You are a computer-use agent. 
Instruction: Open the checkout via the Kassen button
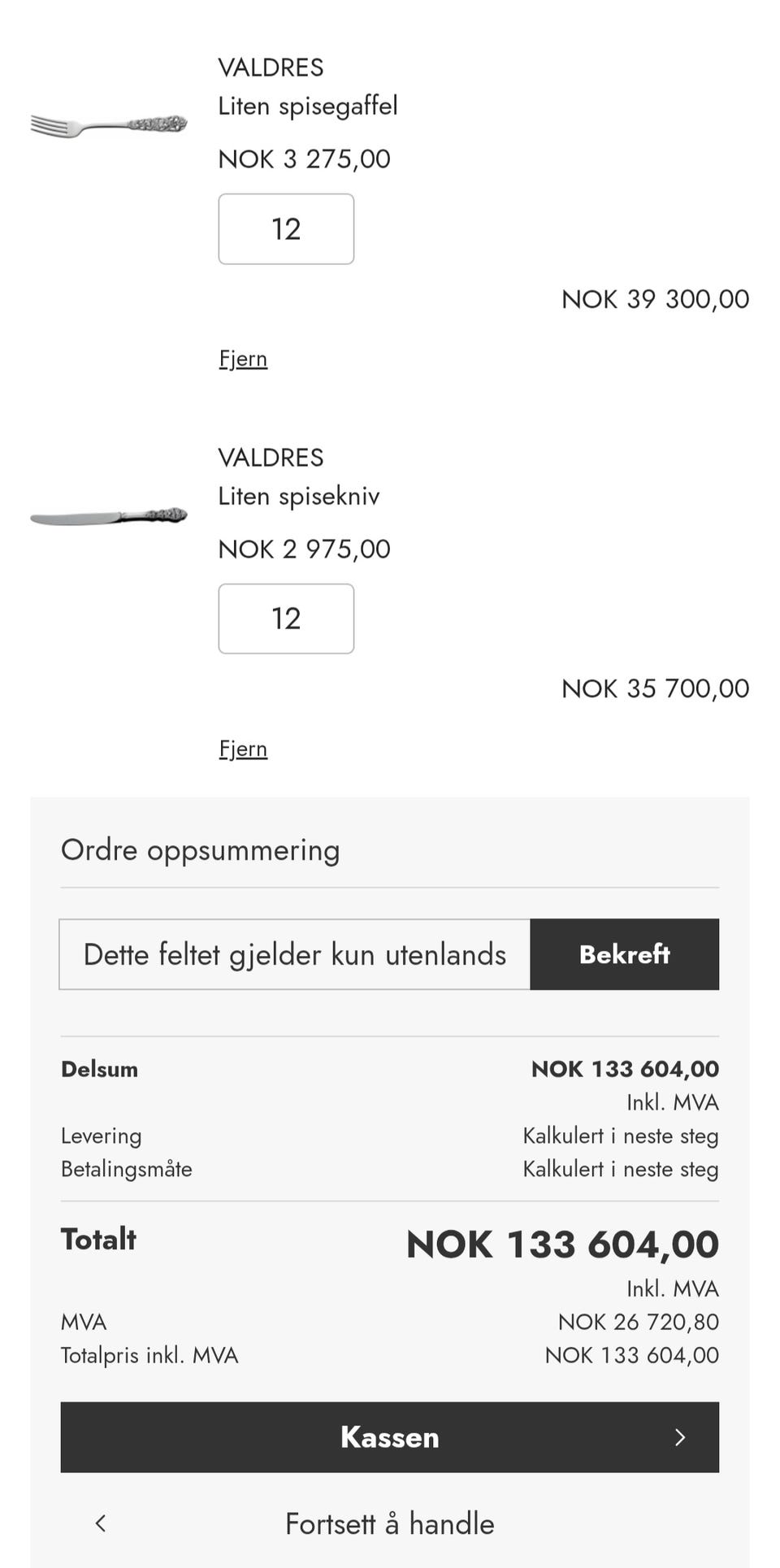pos(389,1437)
